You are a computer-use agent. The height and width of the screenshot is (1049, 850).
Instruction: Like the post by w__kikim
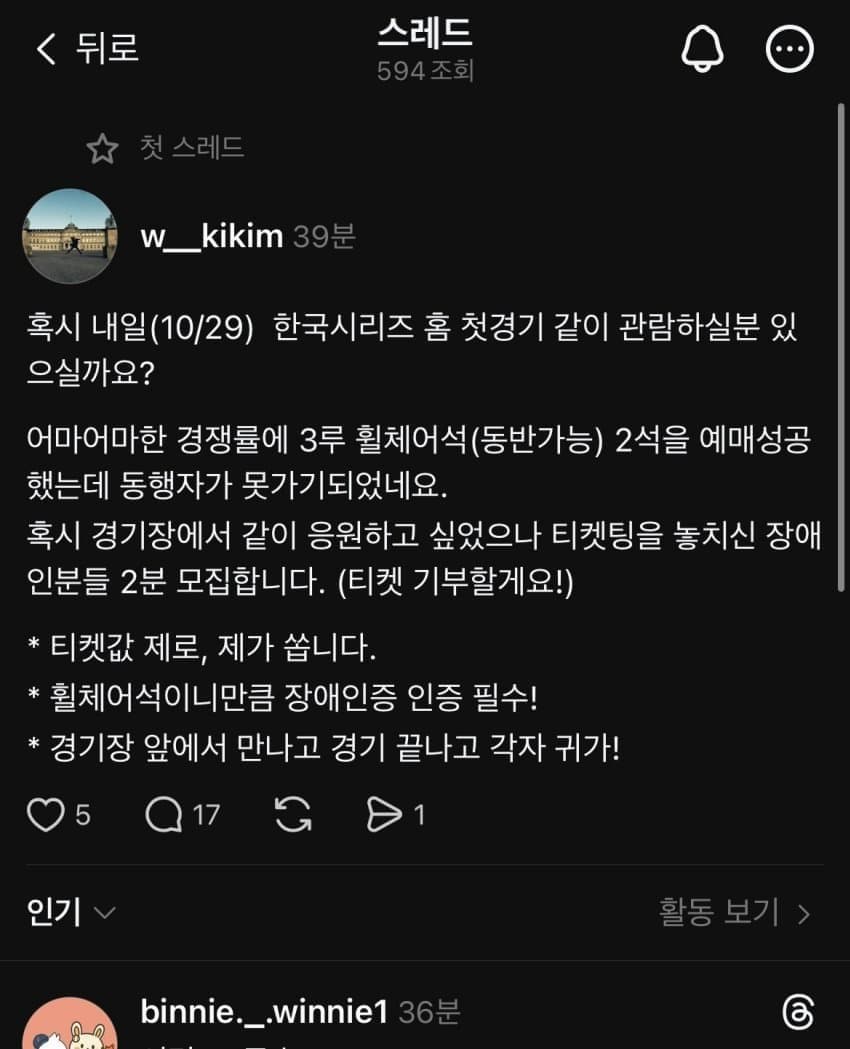pyautogui.click(x=45, y=815)
